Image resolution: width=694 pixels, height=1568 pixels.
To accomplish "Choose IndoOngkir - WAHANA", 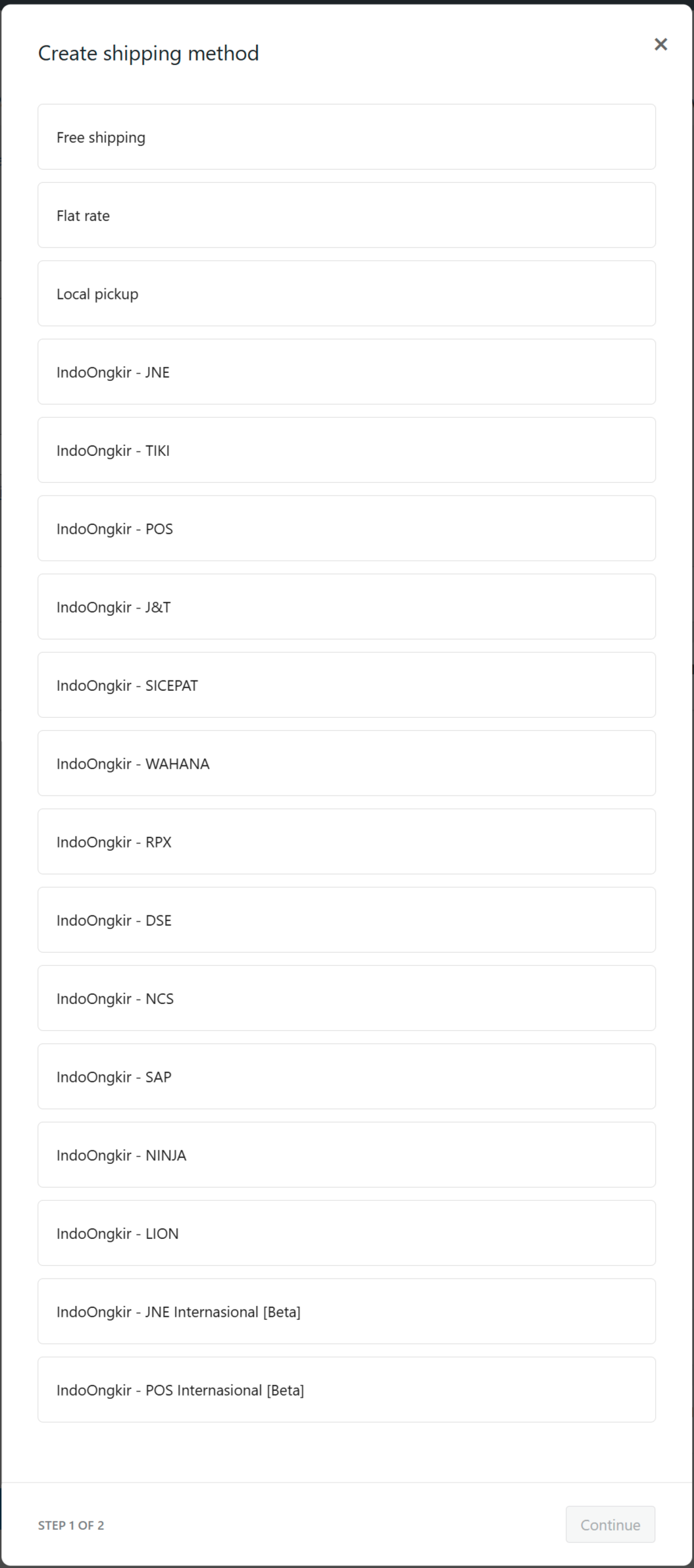I will click(x=347, y=763).
